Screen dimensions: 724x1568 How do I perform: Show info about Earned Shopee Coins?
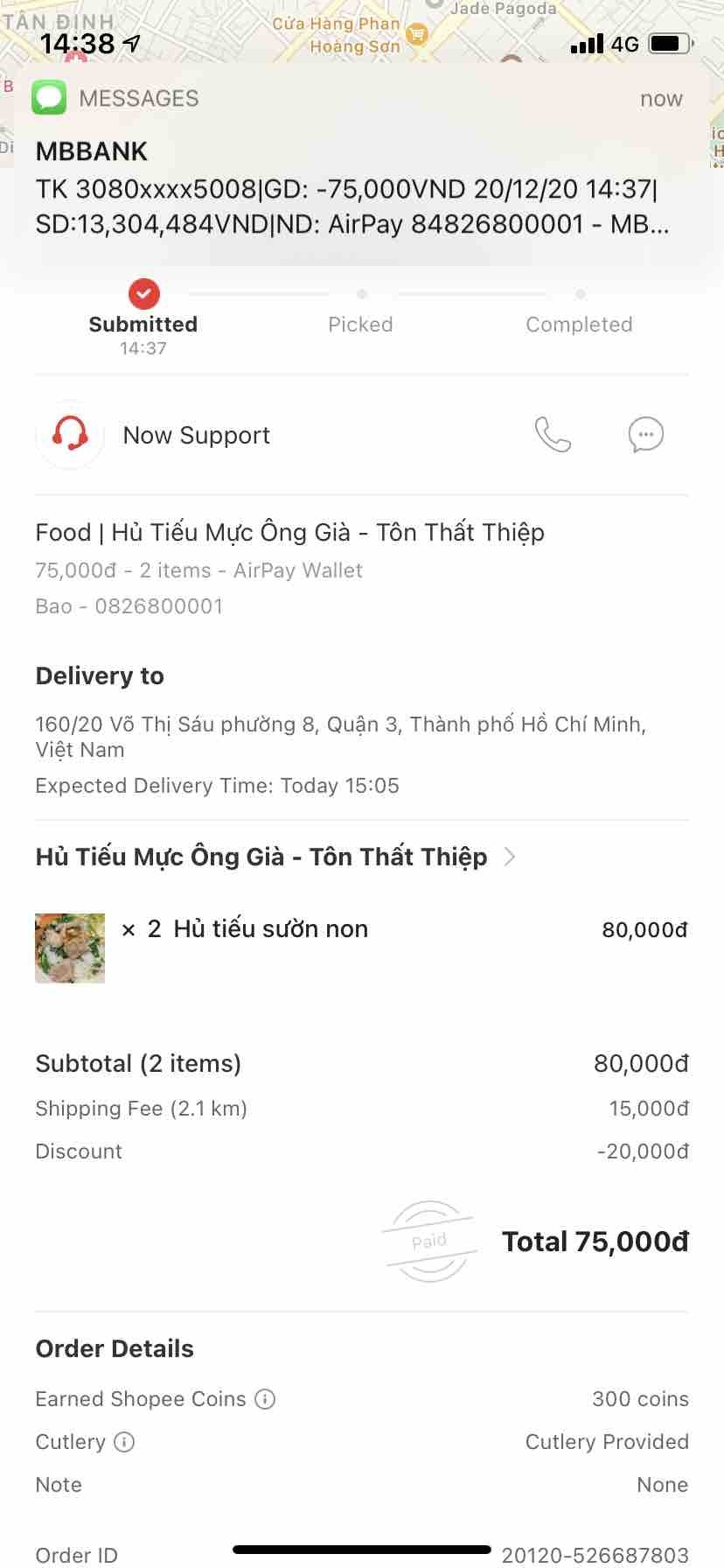coord(265,1399)
